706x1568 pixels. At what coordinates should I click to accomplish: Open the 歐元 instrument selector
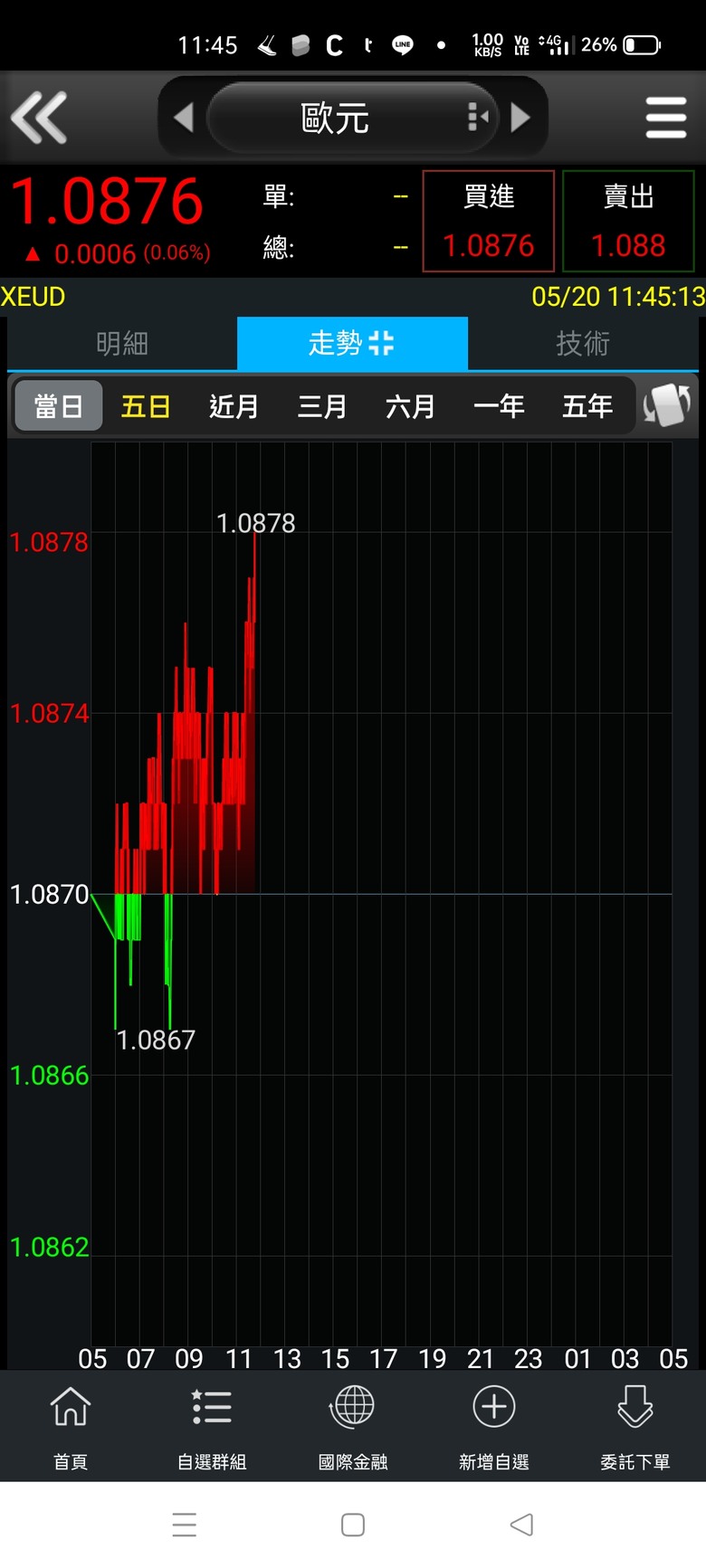tap(353, 118)
